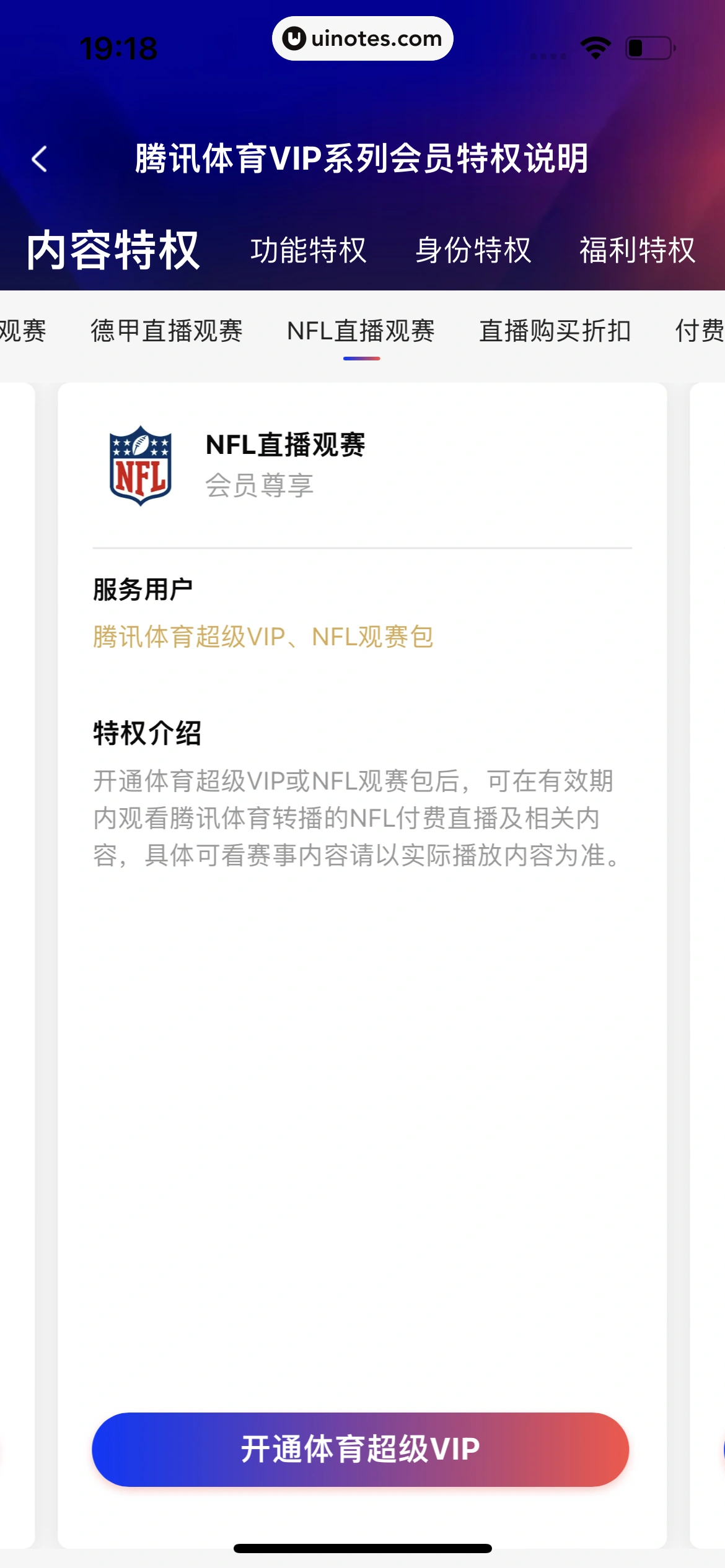The width and height of the screenshot is (725, 1568).
Task: Select the 德甲直播观赛 category
Action: [169, 330]
